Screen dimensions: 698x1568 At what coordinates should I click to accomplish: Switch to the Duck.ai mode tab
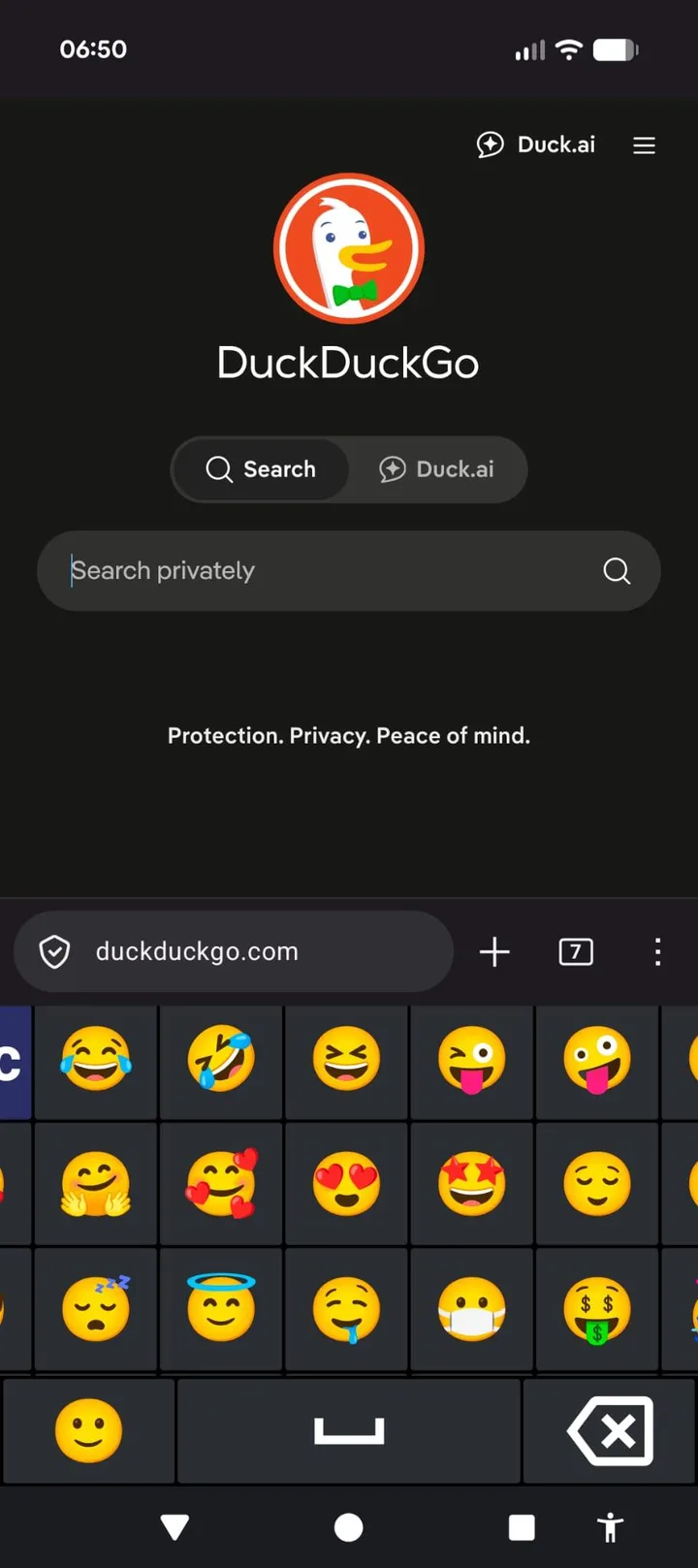(x=436, y=469)
